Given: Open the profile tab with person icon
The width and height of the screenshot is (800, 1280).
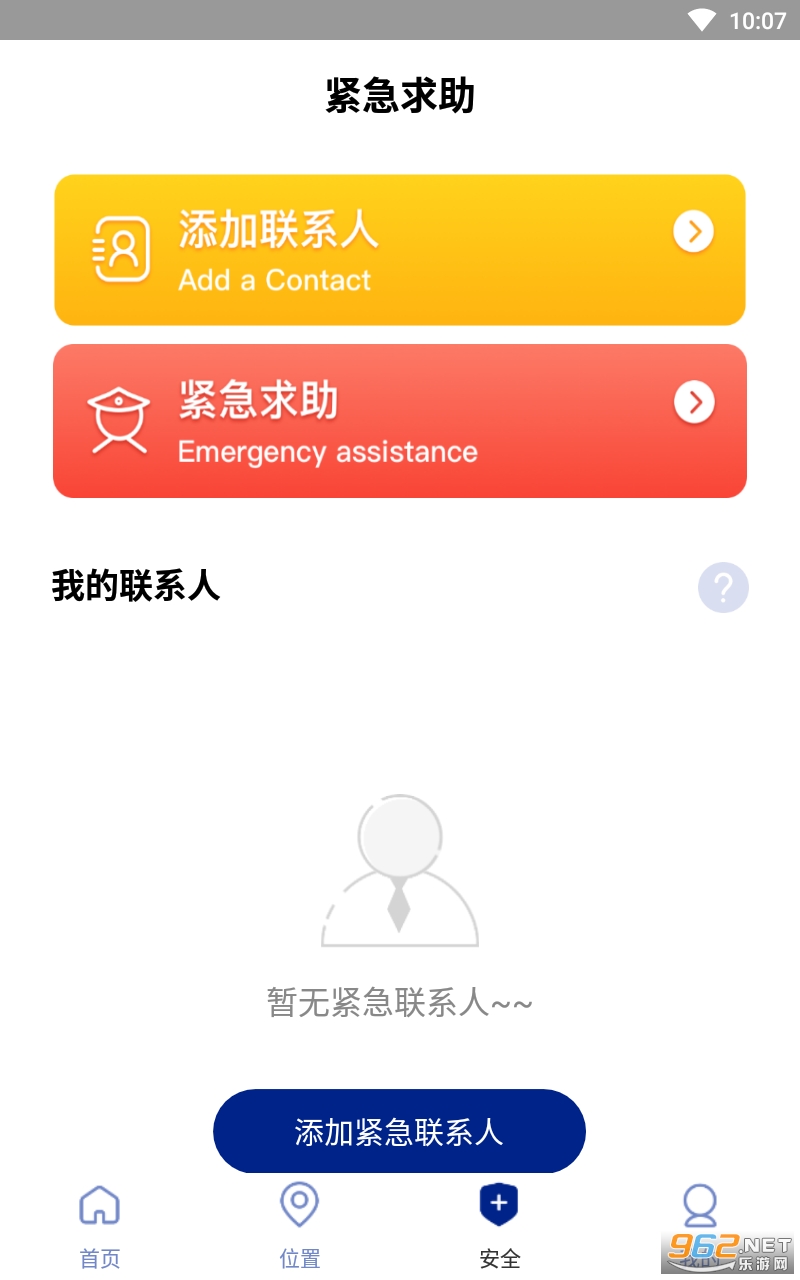Looking at the screenshot, I should tap(700, 1226).
